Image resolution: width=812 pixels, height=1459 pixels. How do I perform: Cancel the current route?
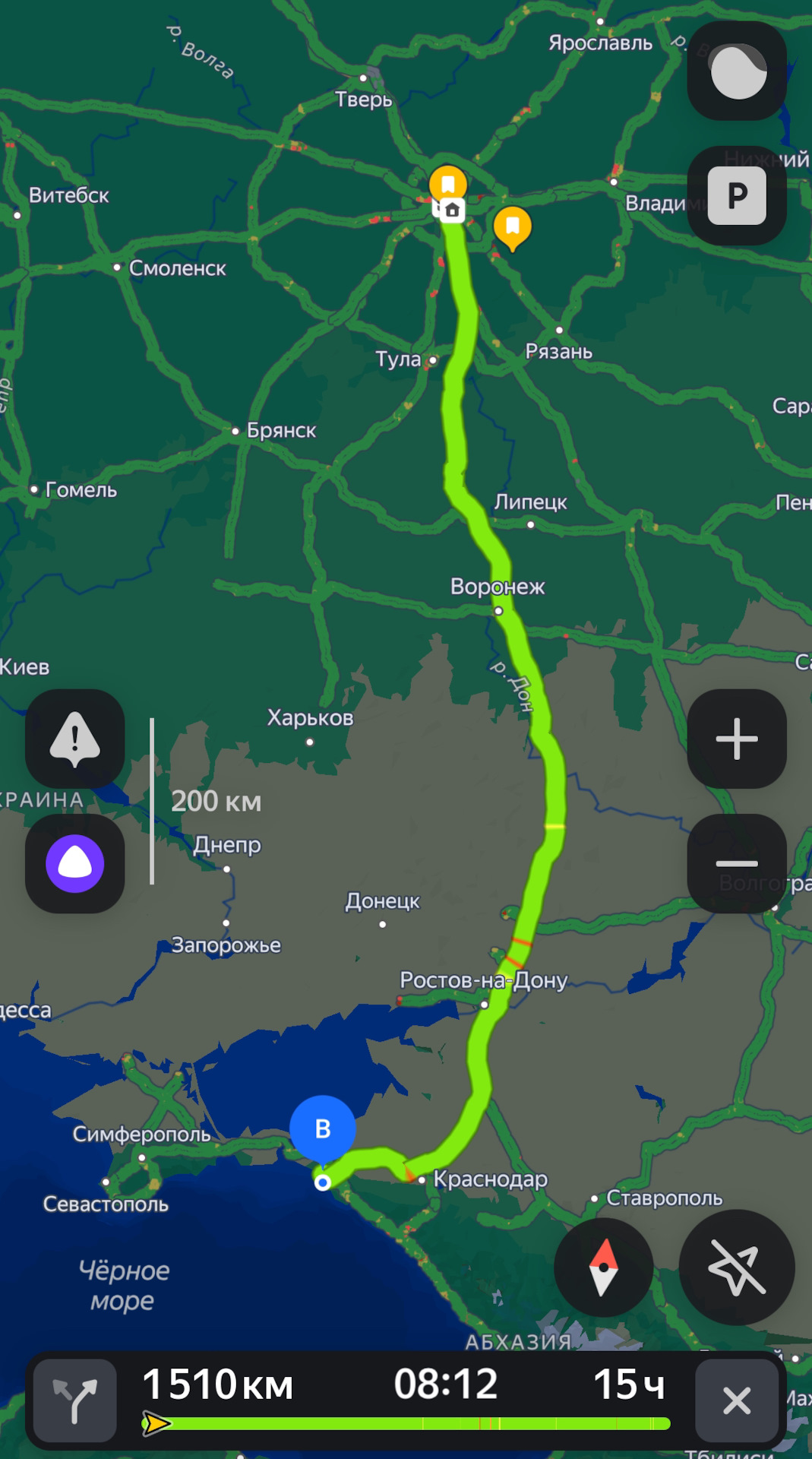coord(736,1400)
